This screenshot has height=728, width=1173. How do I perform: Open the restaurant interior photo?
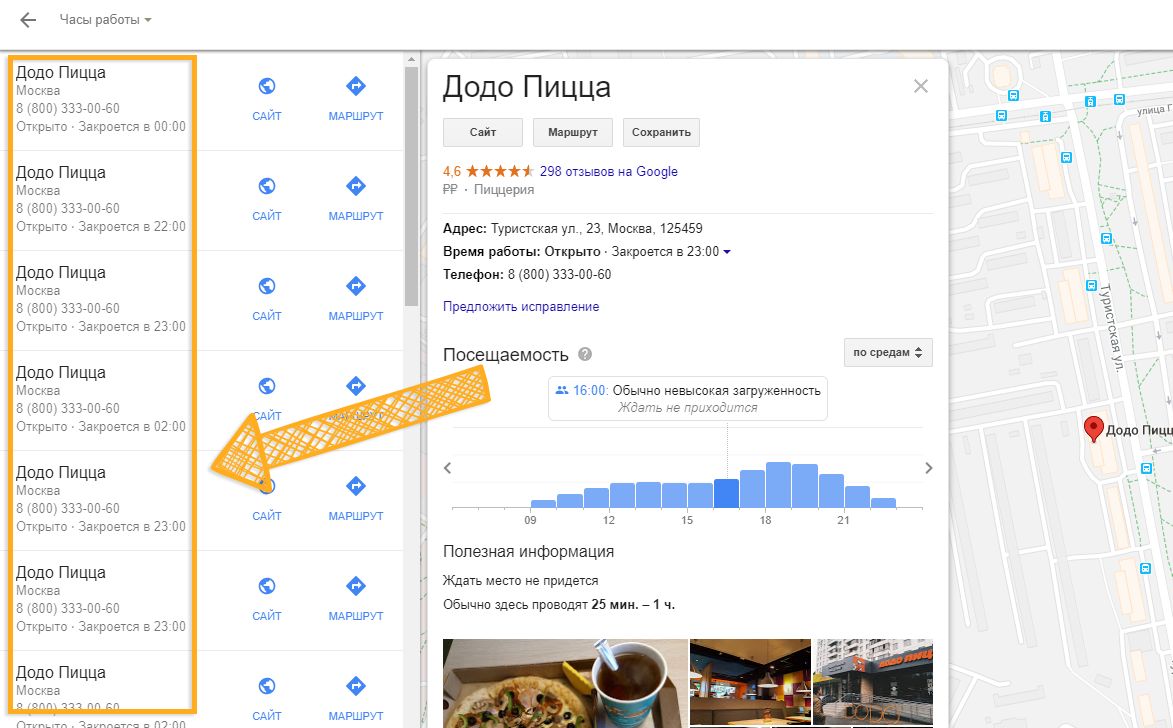750,682
